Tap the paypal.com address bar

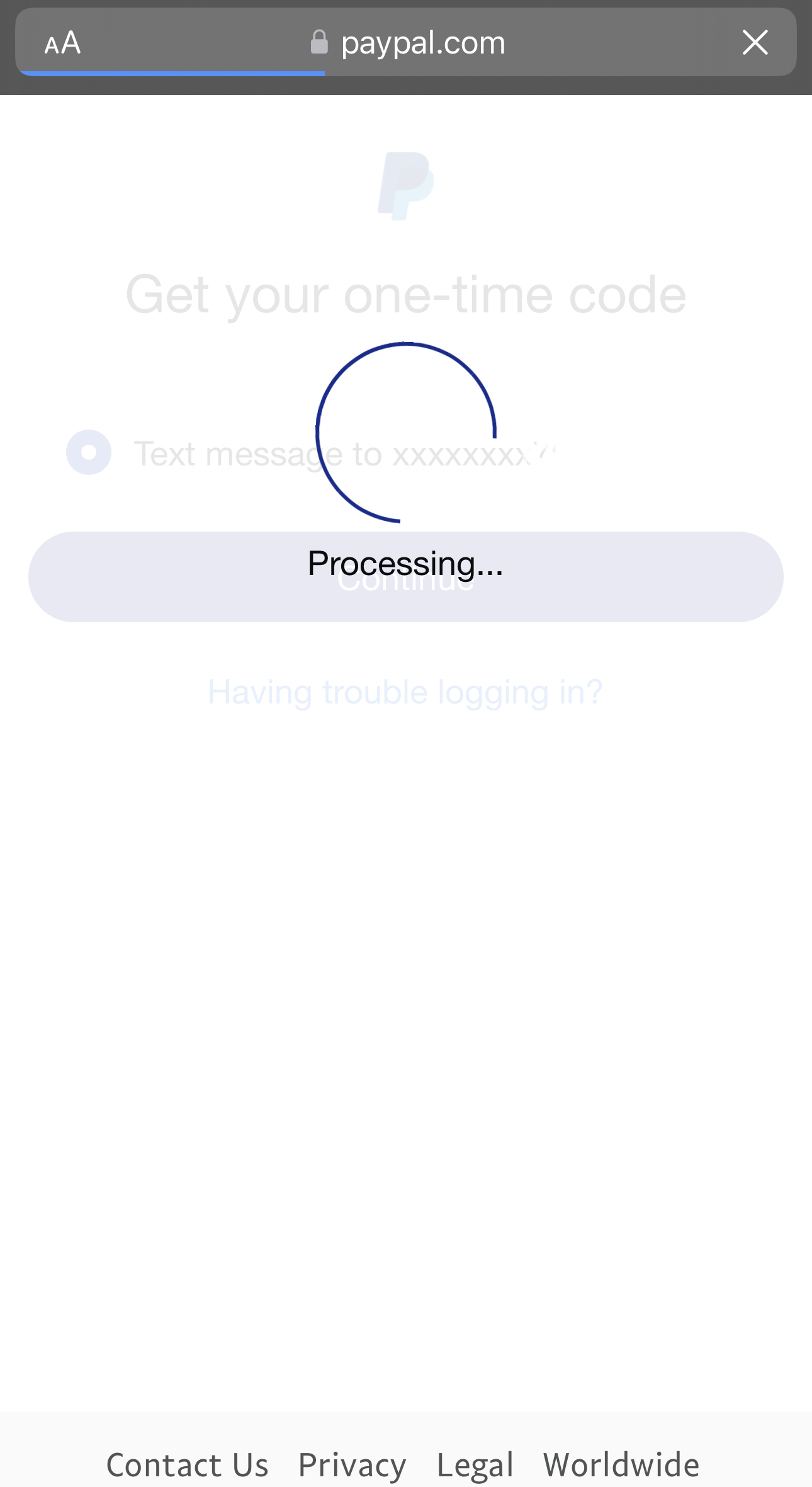(409, 43)
